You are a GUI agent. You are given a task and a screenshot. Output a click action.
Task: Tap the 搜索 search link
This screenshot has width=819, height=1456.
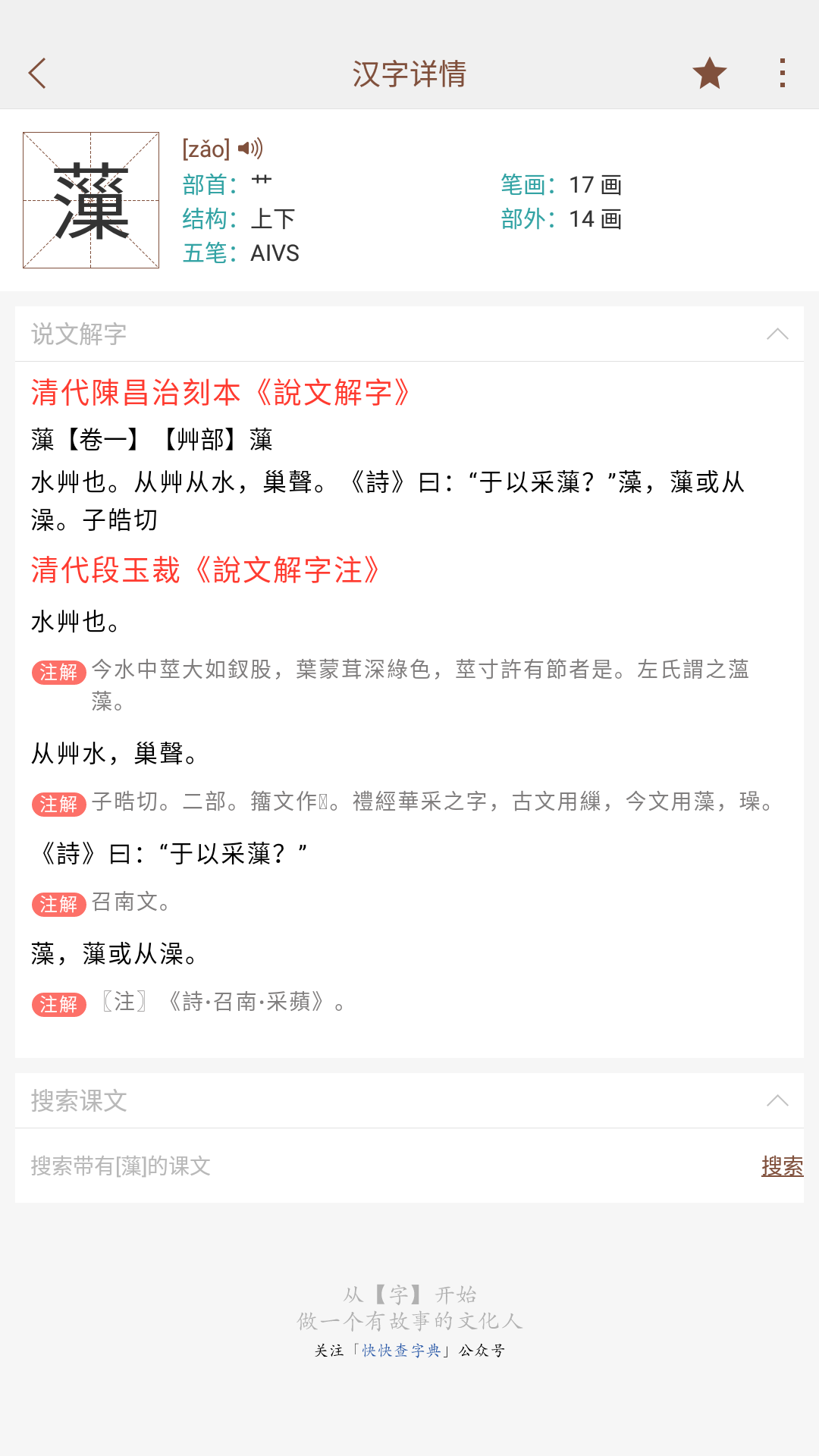(782, 1166)
